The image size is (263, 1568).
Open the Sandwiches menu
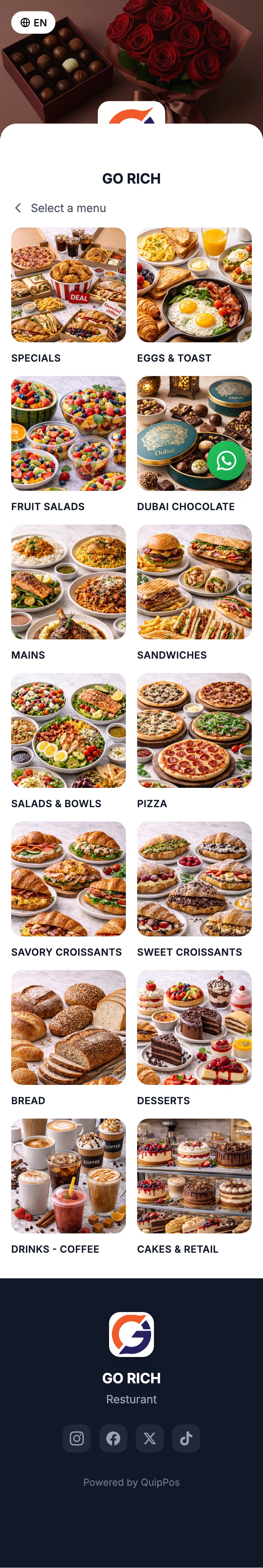click(x=194, y=582)
